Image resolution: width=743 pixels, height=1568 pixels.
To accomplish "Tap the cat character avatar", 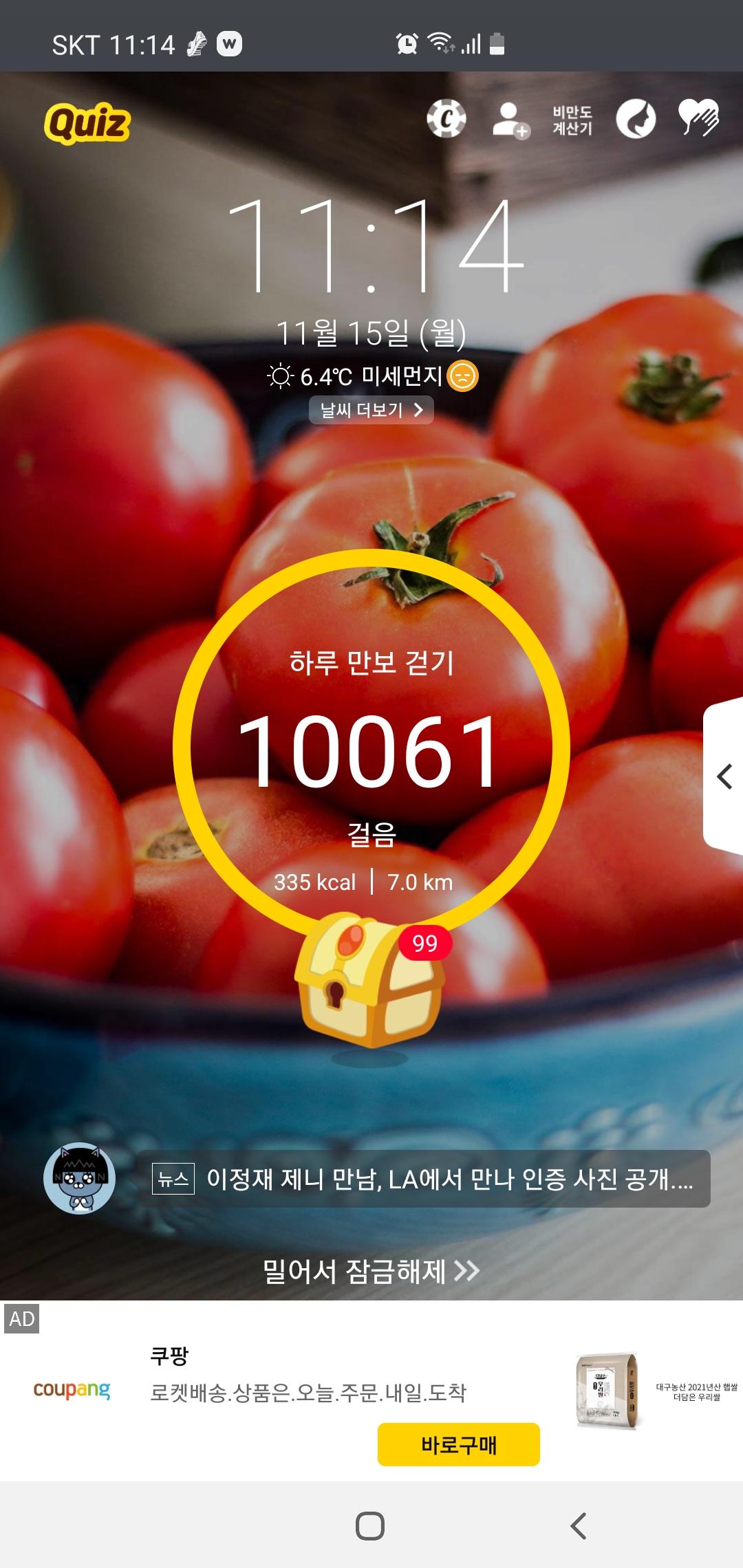I will (80, 1179).
